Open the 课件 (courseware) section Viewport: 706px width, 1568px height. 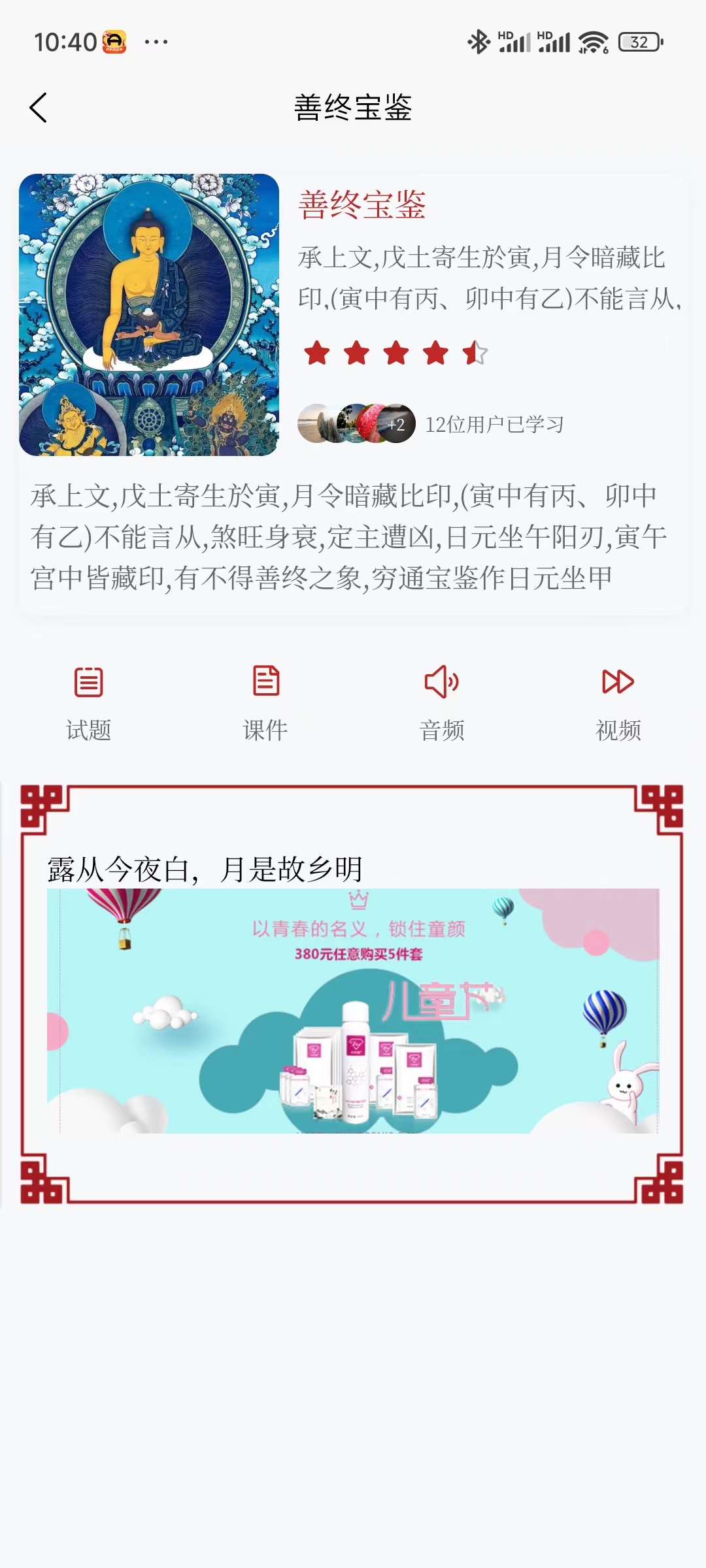[x=265, y=702]
